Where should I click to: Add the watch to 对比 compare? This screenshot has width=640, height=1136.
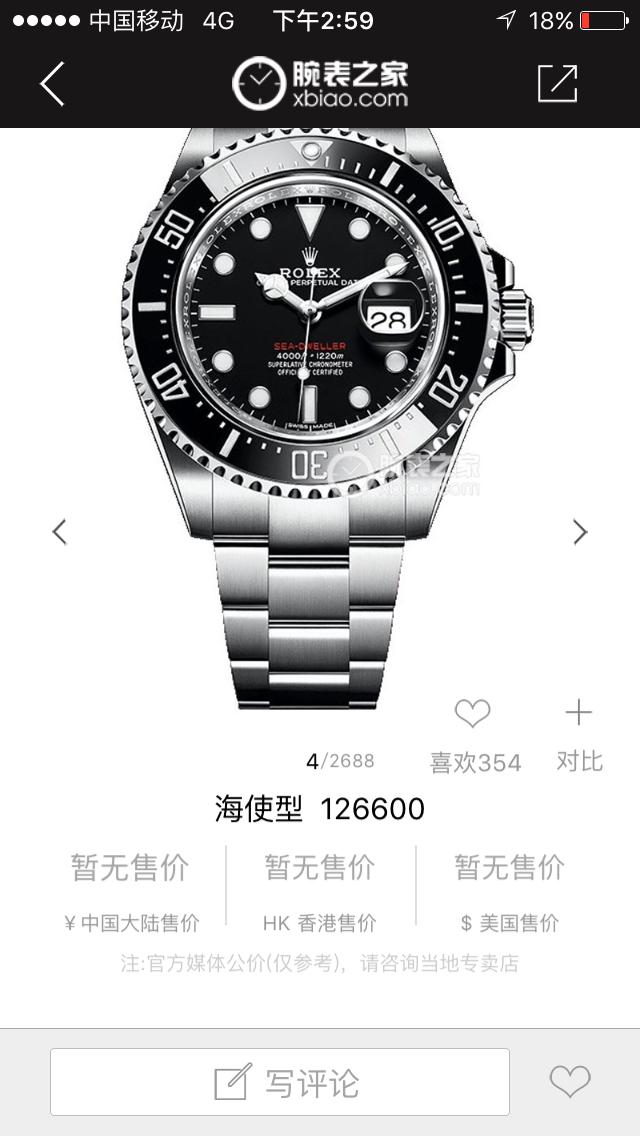click(579, 714)
